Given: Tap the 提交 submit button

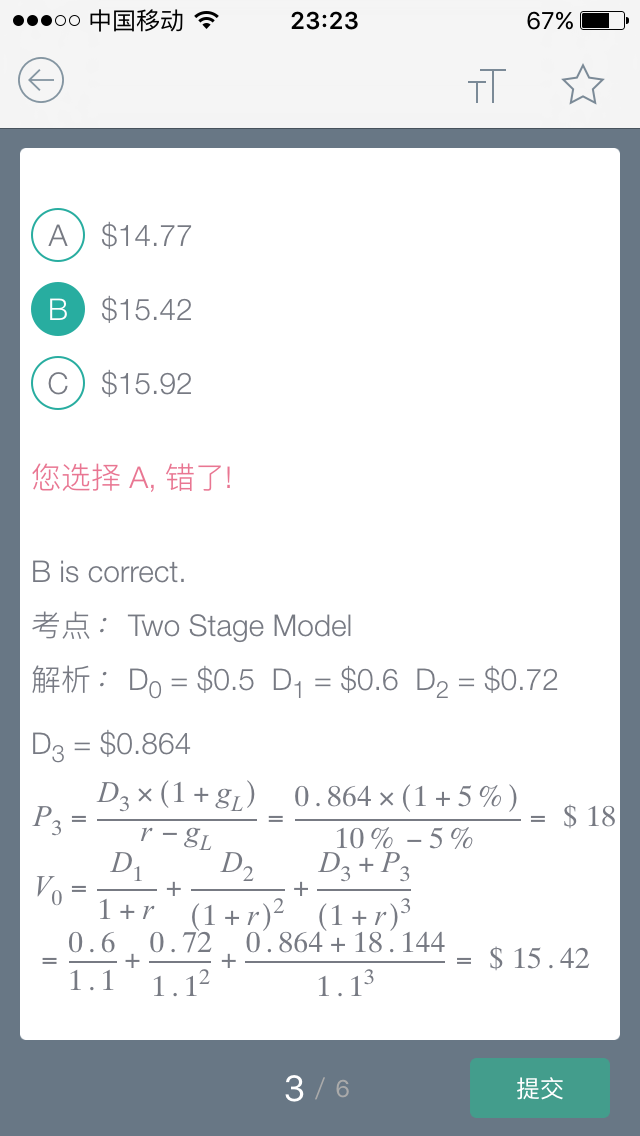Looking at the screenshot, I should pyautogui.click(x=539, y=1088).
